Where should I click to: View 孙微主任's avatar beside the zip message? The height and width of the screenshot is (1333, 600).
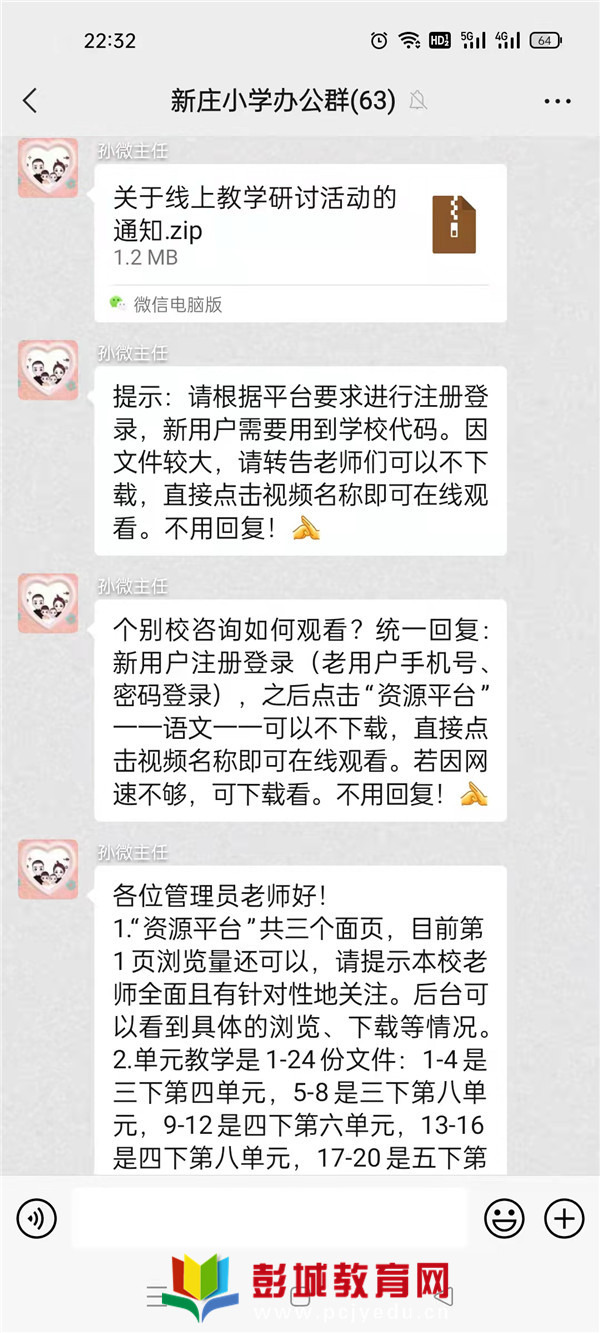coord(48,168)
